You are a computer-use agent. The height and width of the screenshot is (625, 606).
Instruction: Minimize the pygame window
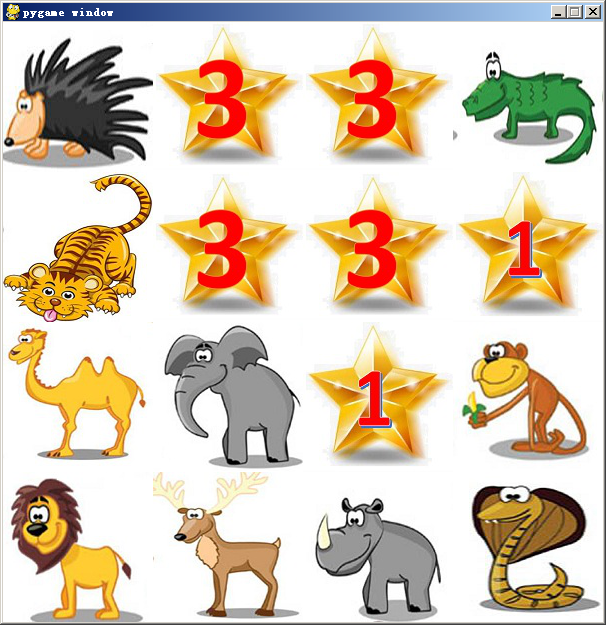[559, 12]
